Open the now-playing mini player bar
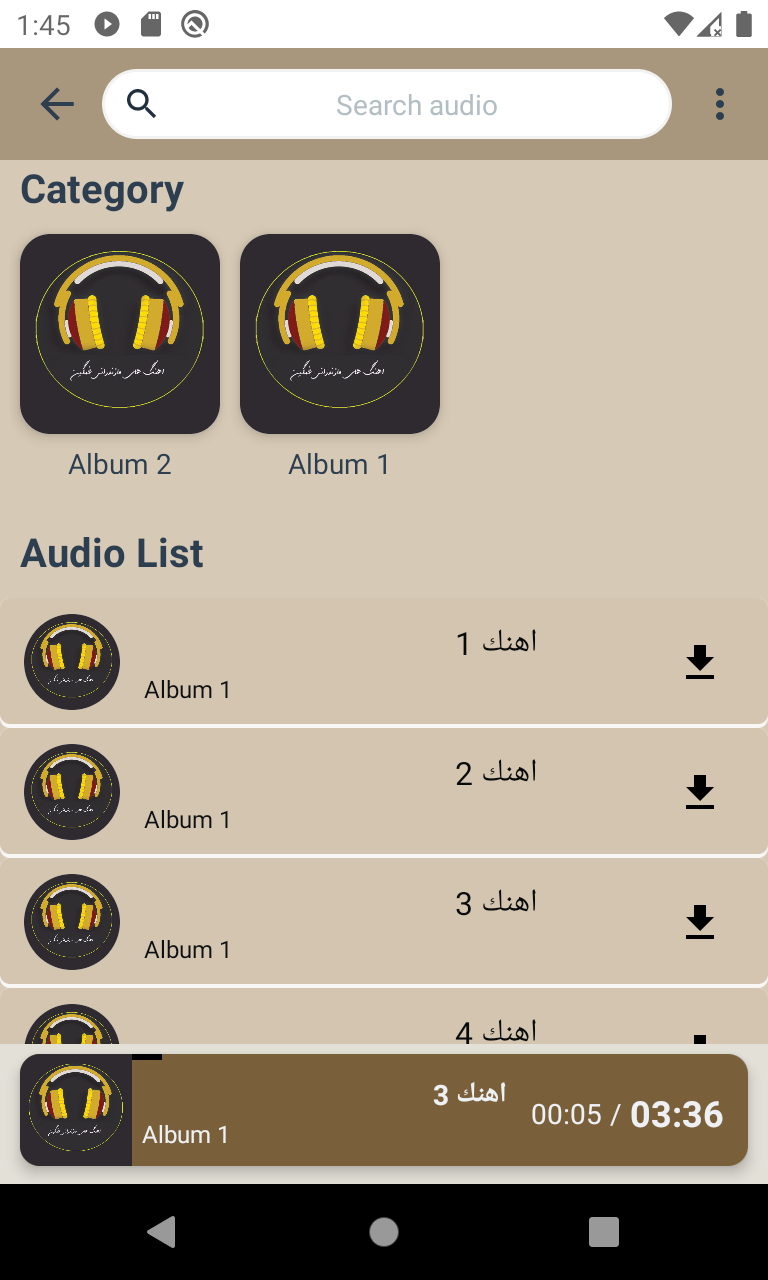This screenshot has width=768, height=1280. click(x=384, y=1110)
